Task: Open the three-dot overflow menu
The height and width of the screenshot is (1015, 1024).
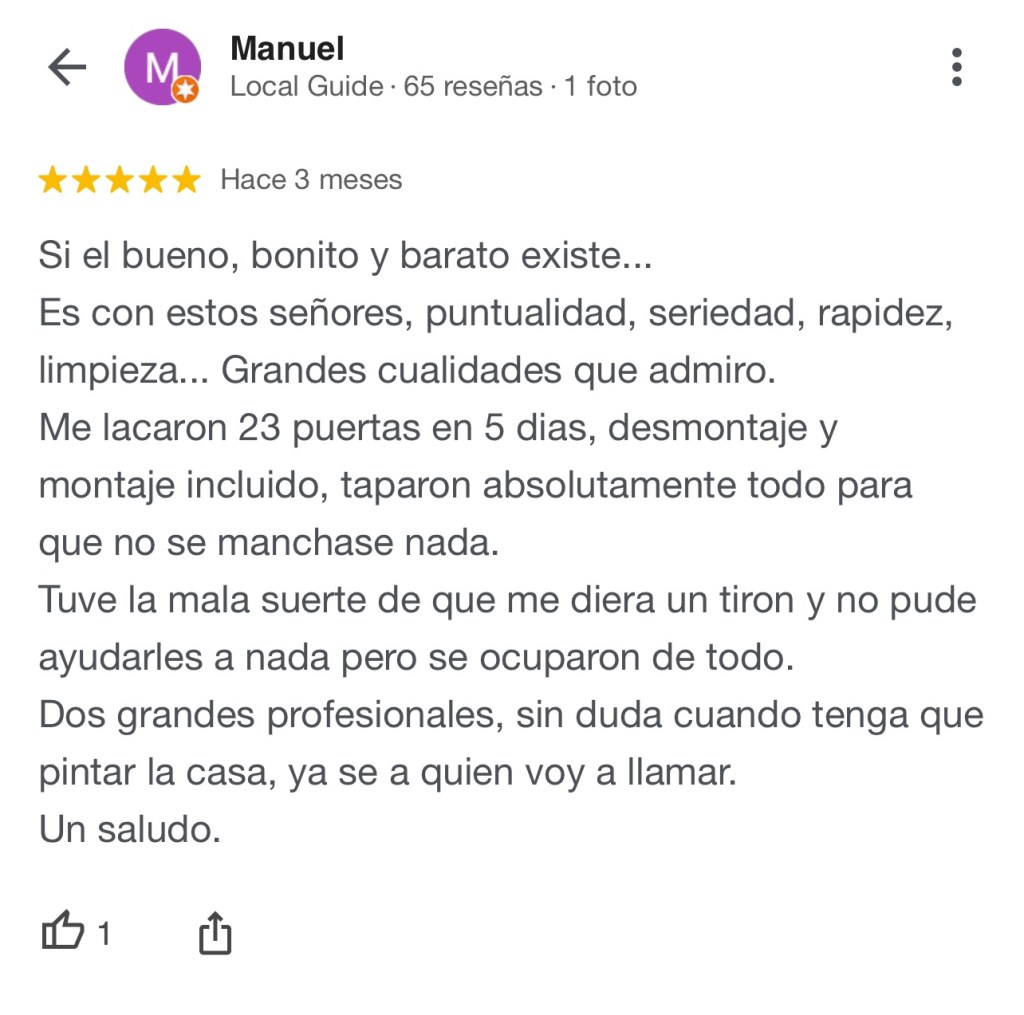Action: pyautogui.click(x=956, y=67)
